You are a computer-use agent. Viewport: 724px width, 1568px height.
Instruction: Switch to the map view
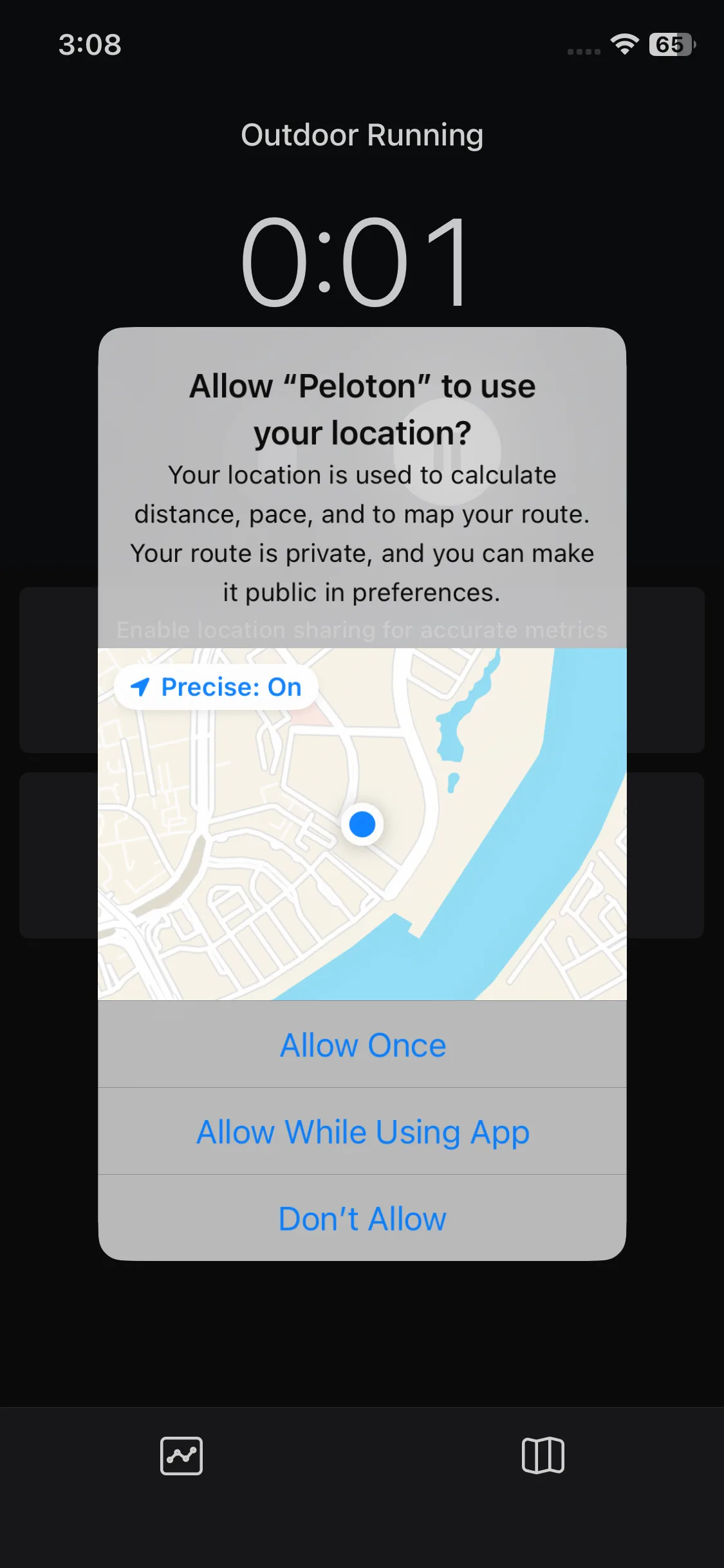coord(543,1455)
